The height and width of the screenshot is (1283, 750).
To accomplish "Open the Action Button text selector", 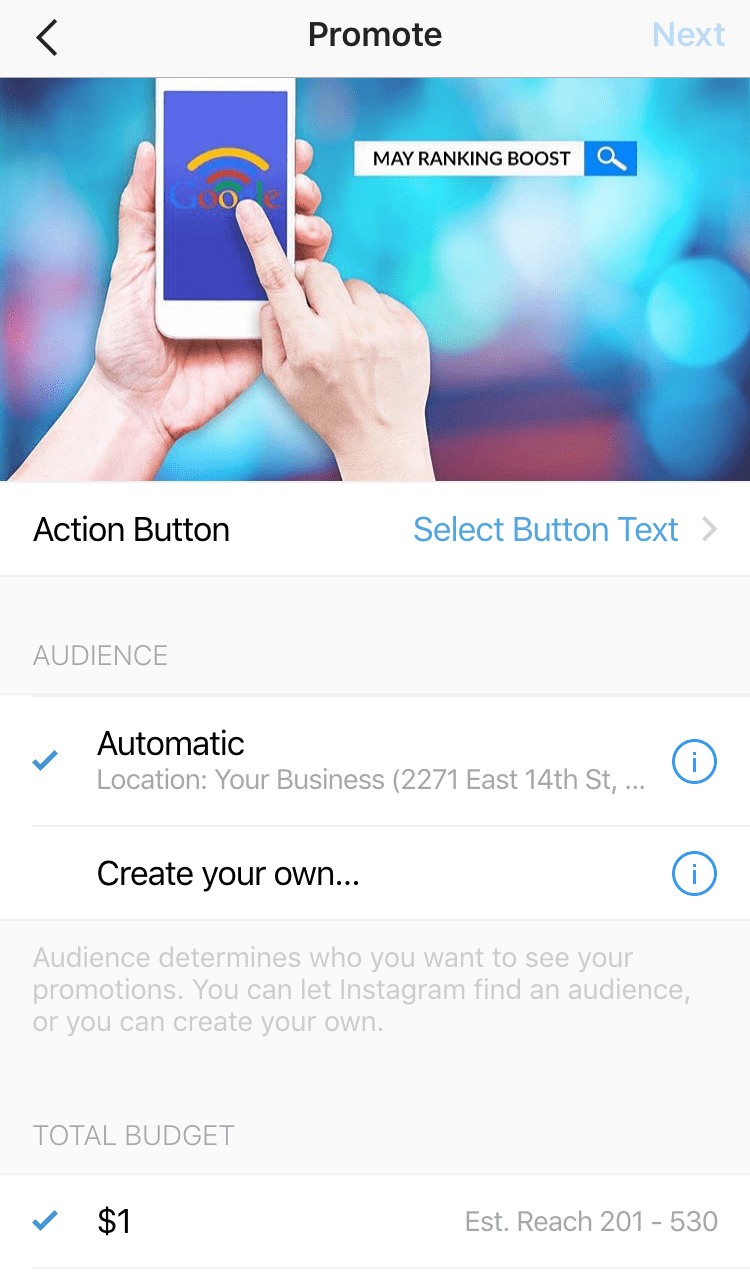I will coord(375,529).
